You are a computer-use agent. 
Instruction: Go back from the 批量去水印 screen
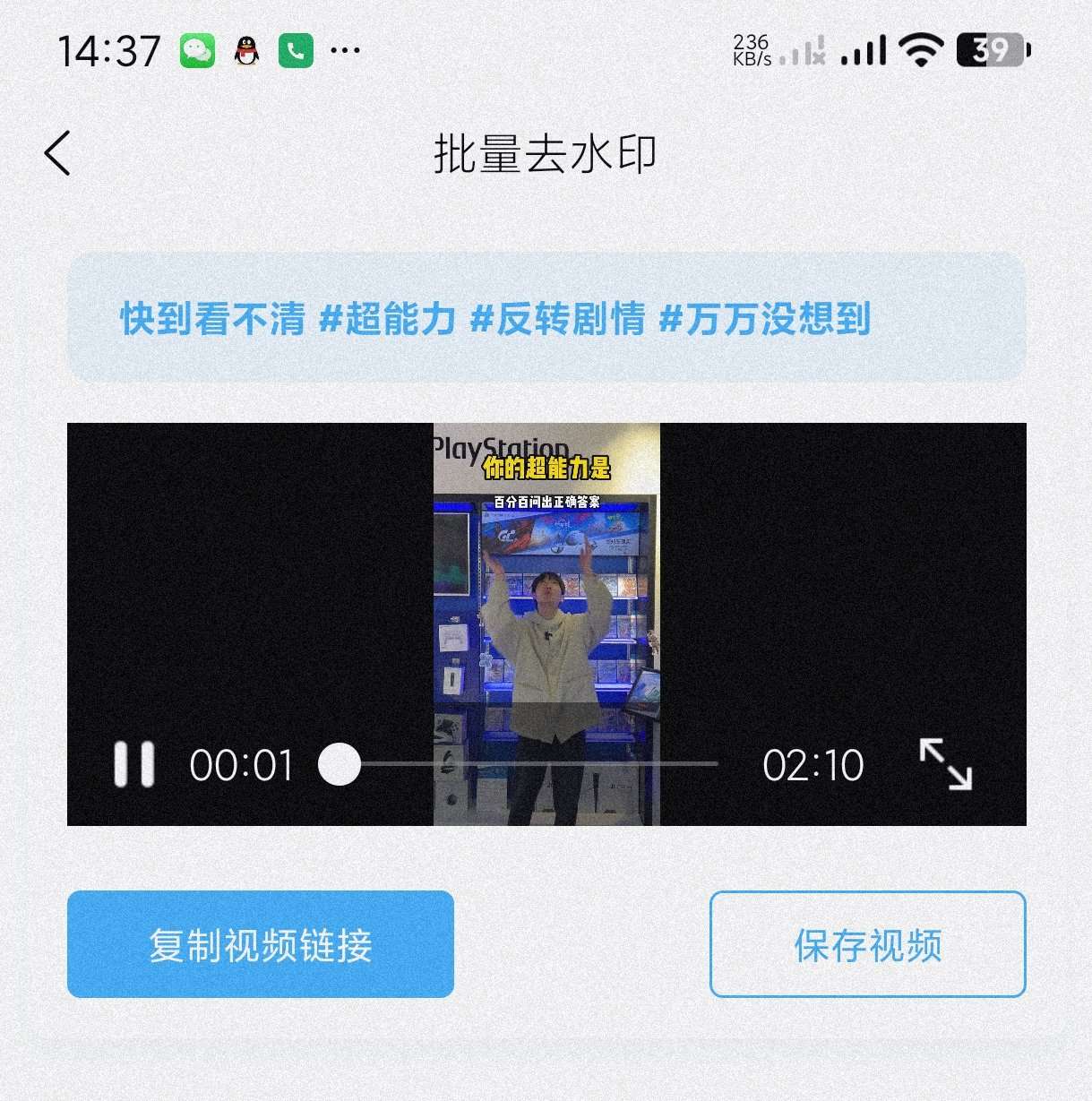57,153
